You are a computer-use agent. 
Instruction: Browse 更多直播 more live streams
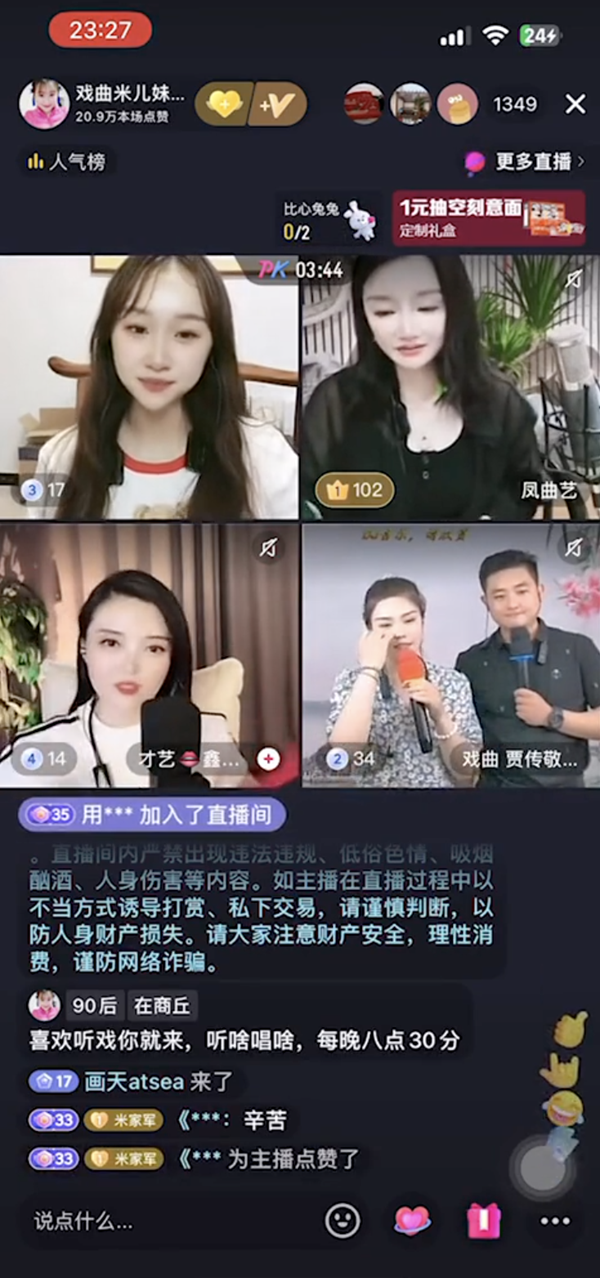pos(526,161)
